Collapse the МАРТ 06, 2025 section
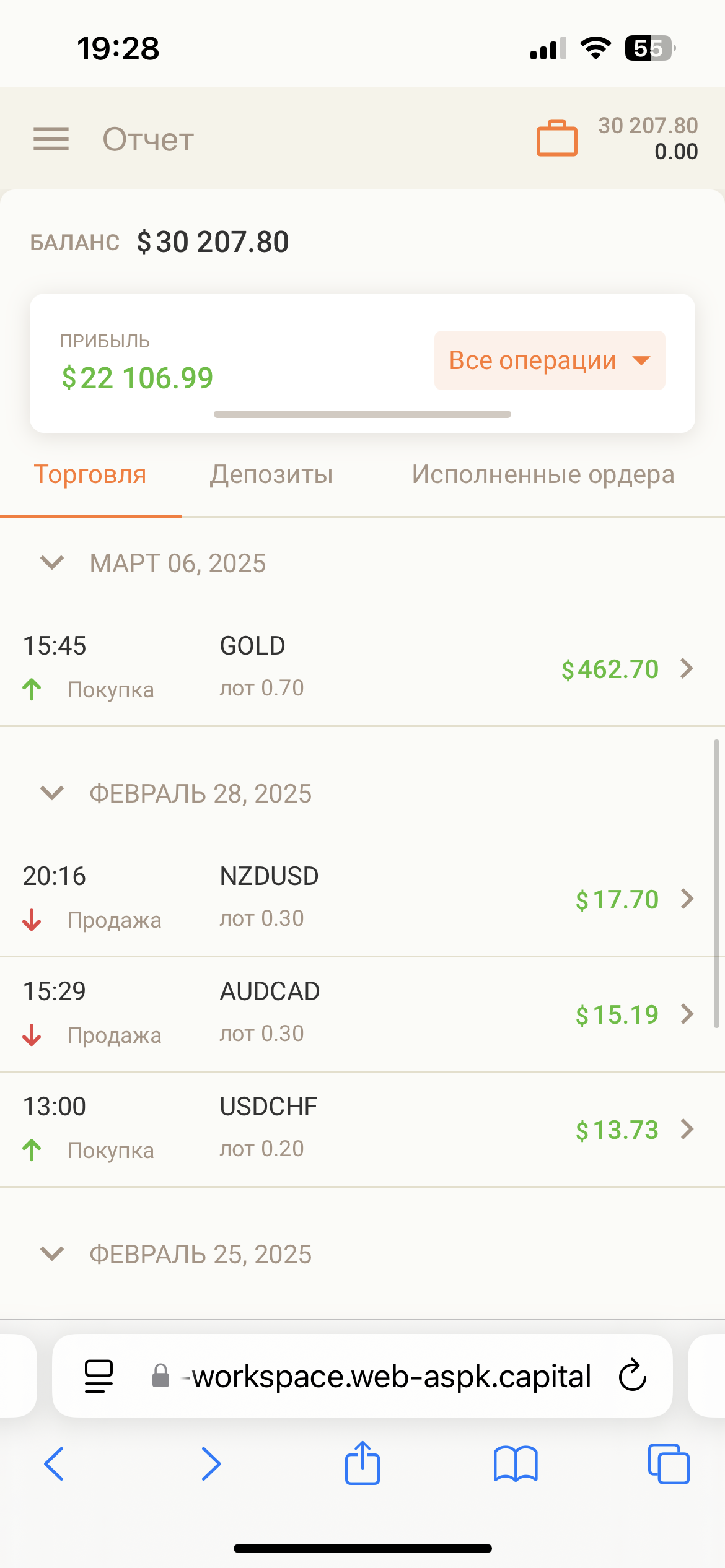 click(52, 563)
